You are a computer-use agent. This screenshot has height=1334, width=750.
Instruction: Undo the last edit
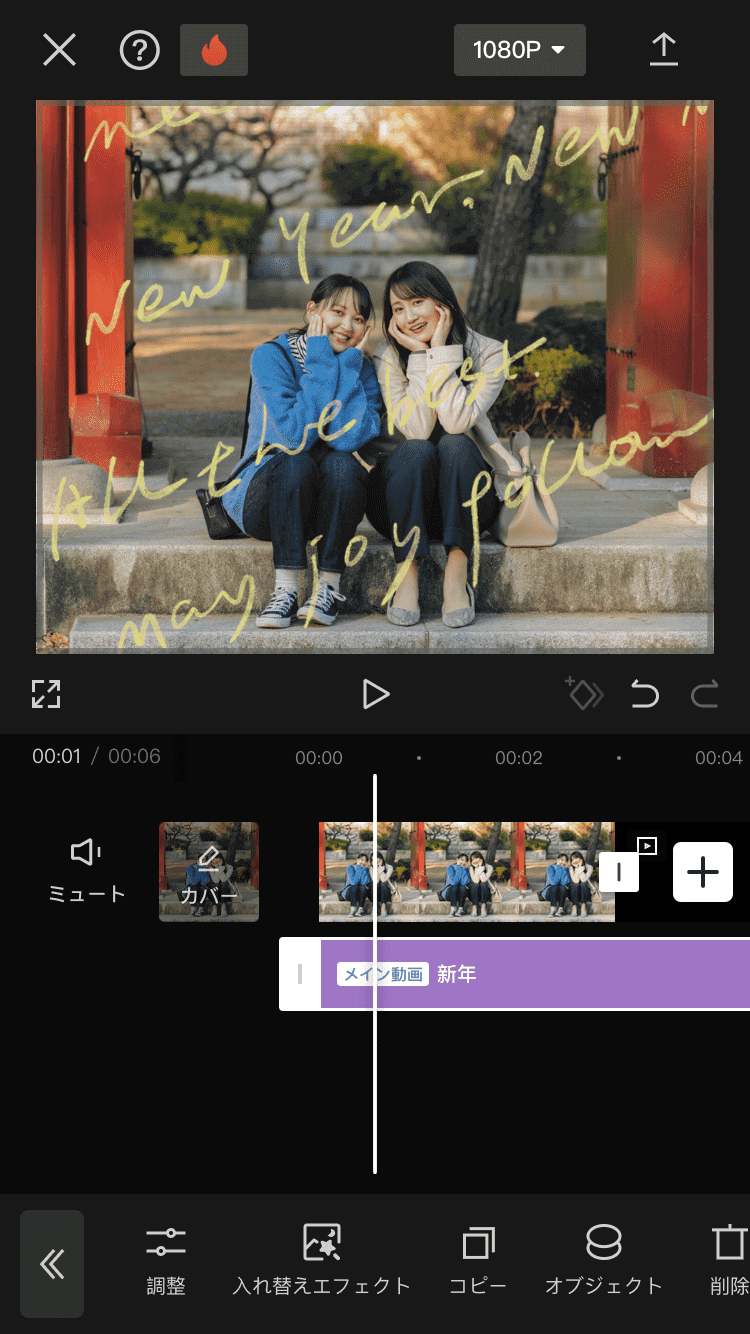645,694
